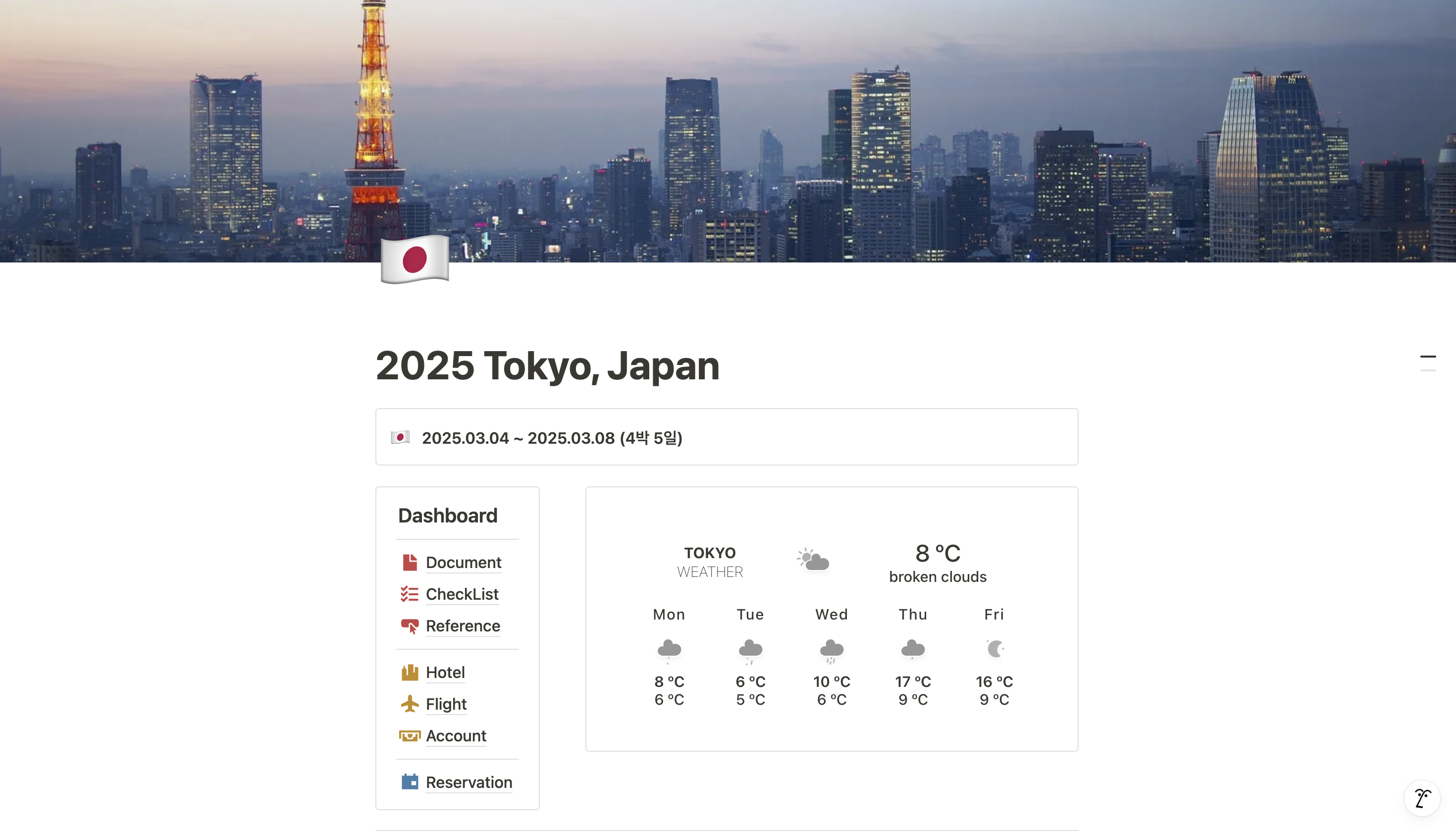Open the Document page link
Viewport: 1456px width, 832px height.
click(x=463, y=562)
